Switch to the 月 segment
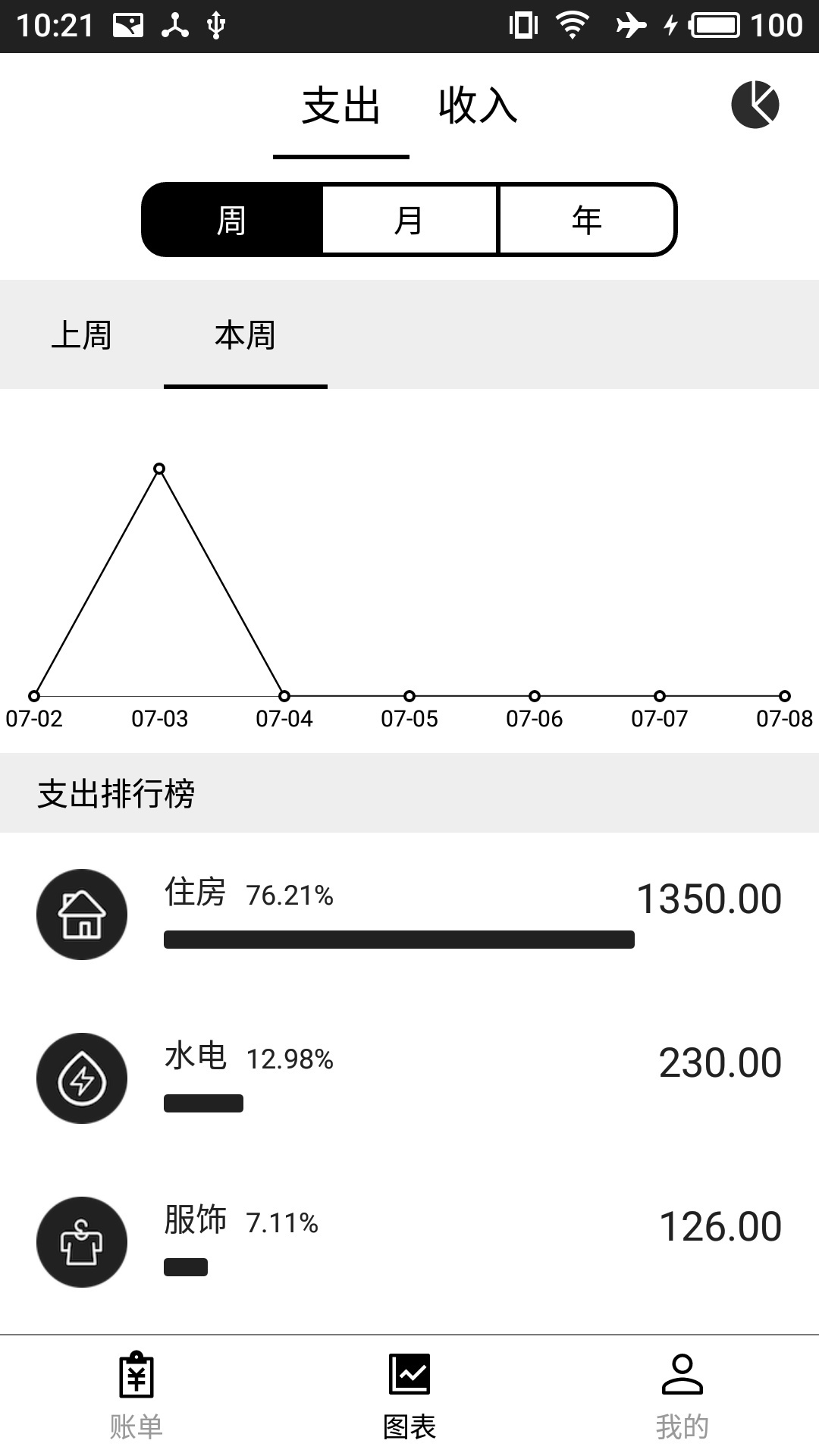This screenshot has height=1456, width=819. 409,220
